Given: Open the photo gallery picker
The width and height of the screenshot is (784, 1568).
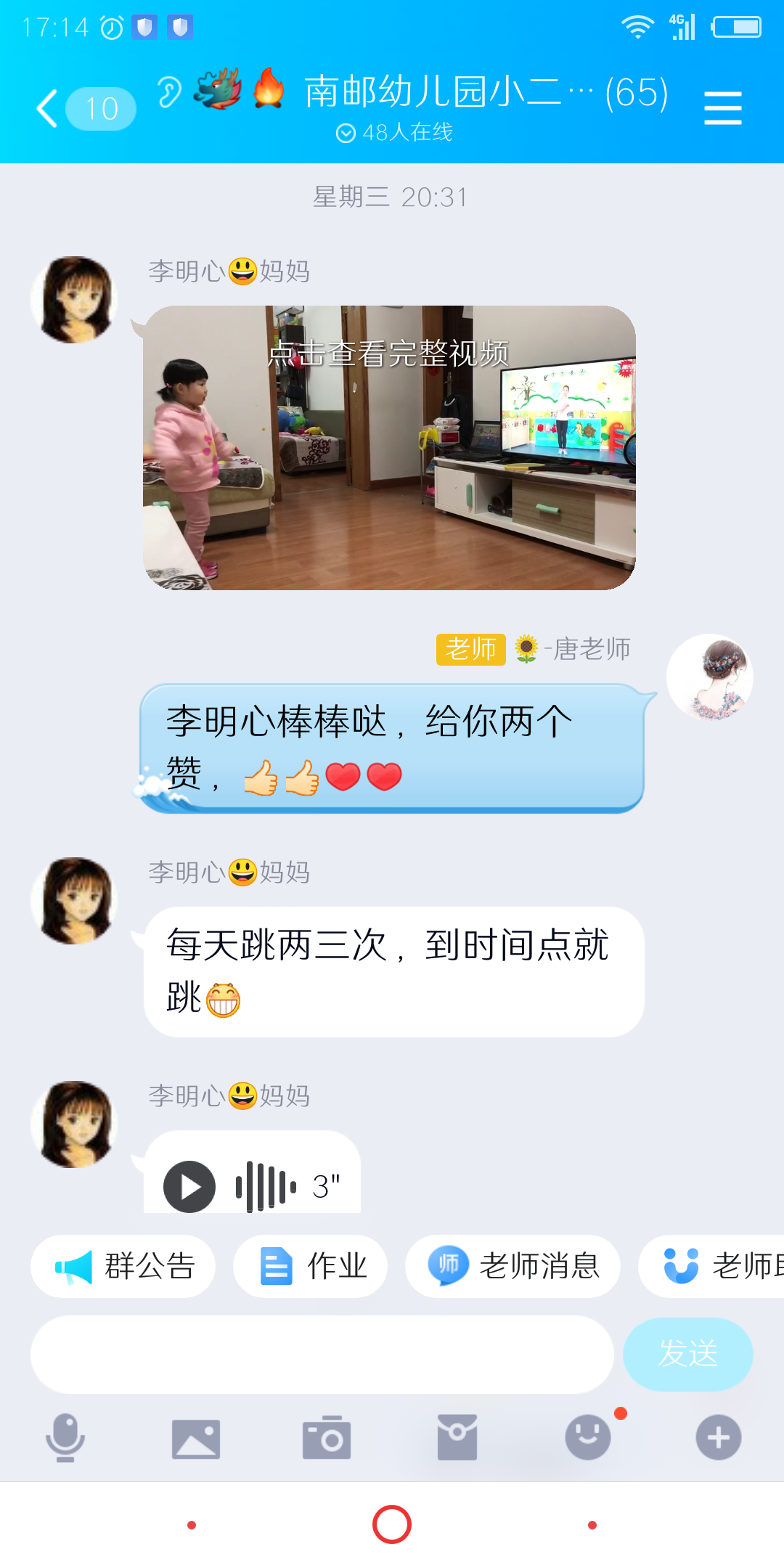Looking at the screenshot, I should click(x=196, y=1437).
